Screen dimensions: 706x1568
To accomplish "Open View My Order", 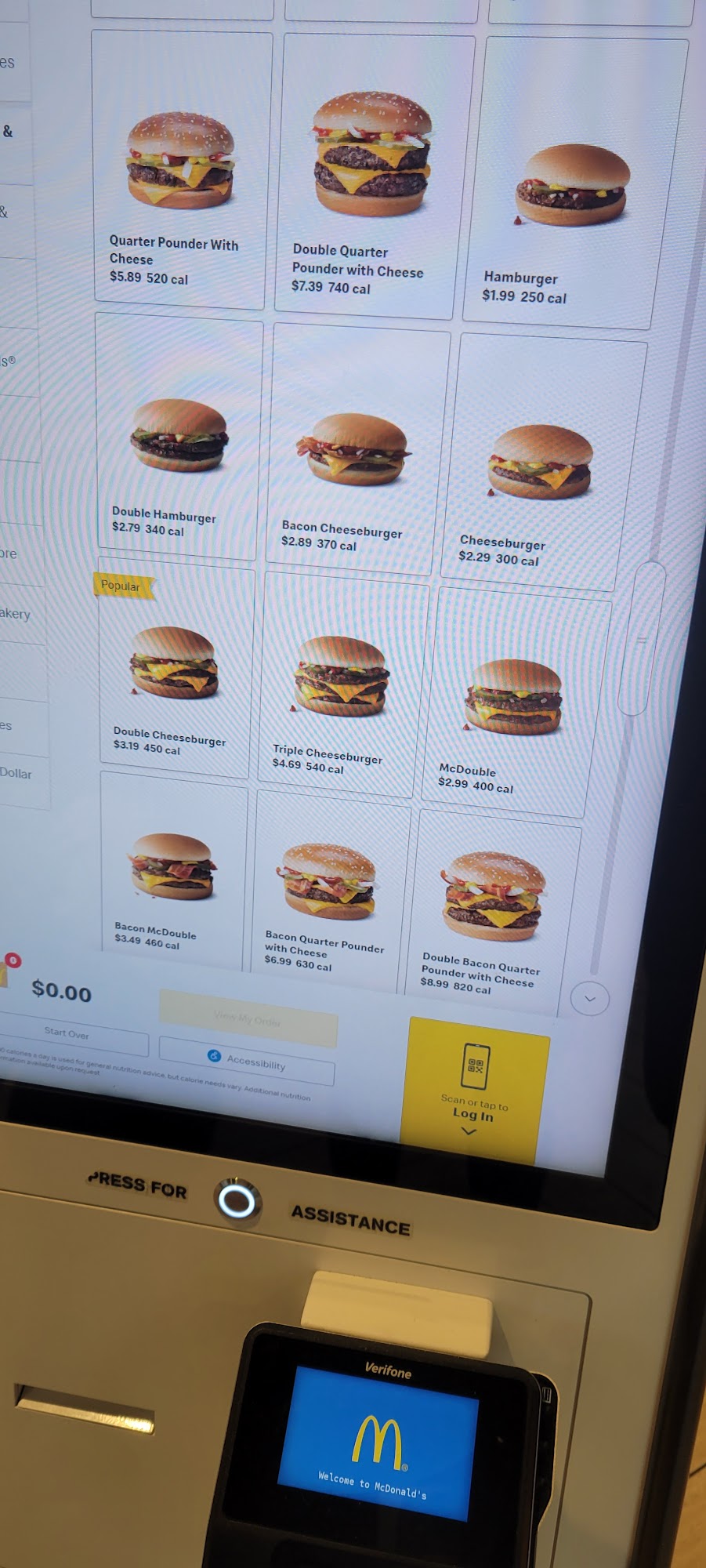I will click(x=248, y=1018).
